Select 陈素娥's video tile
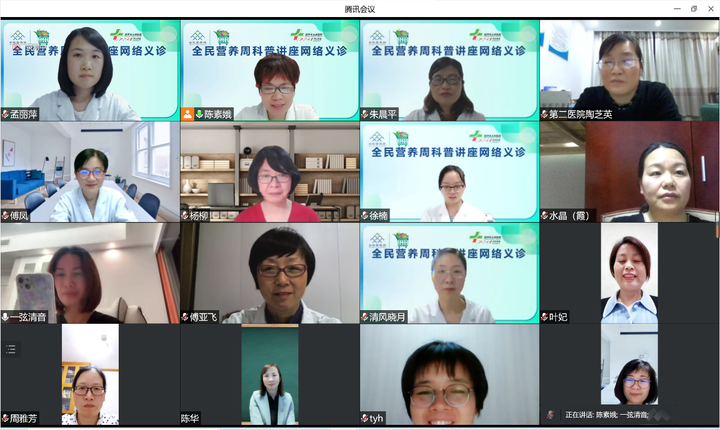This screenshot has height=430, width=720. [270, 70]
